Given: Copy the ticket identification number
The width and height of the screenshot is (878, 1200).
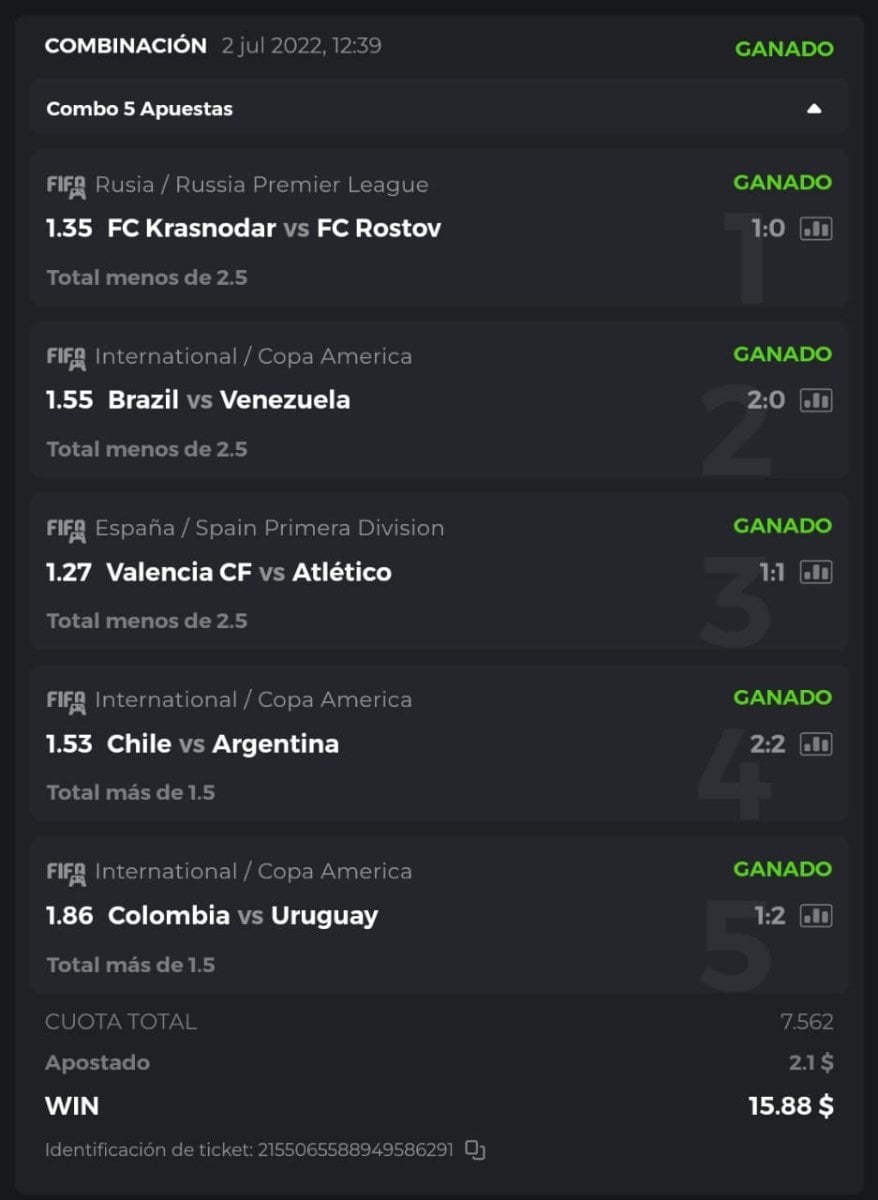Looking at the screenshot, I should coord(476,1150).
